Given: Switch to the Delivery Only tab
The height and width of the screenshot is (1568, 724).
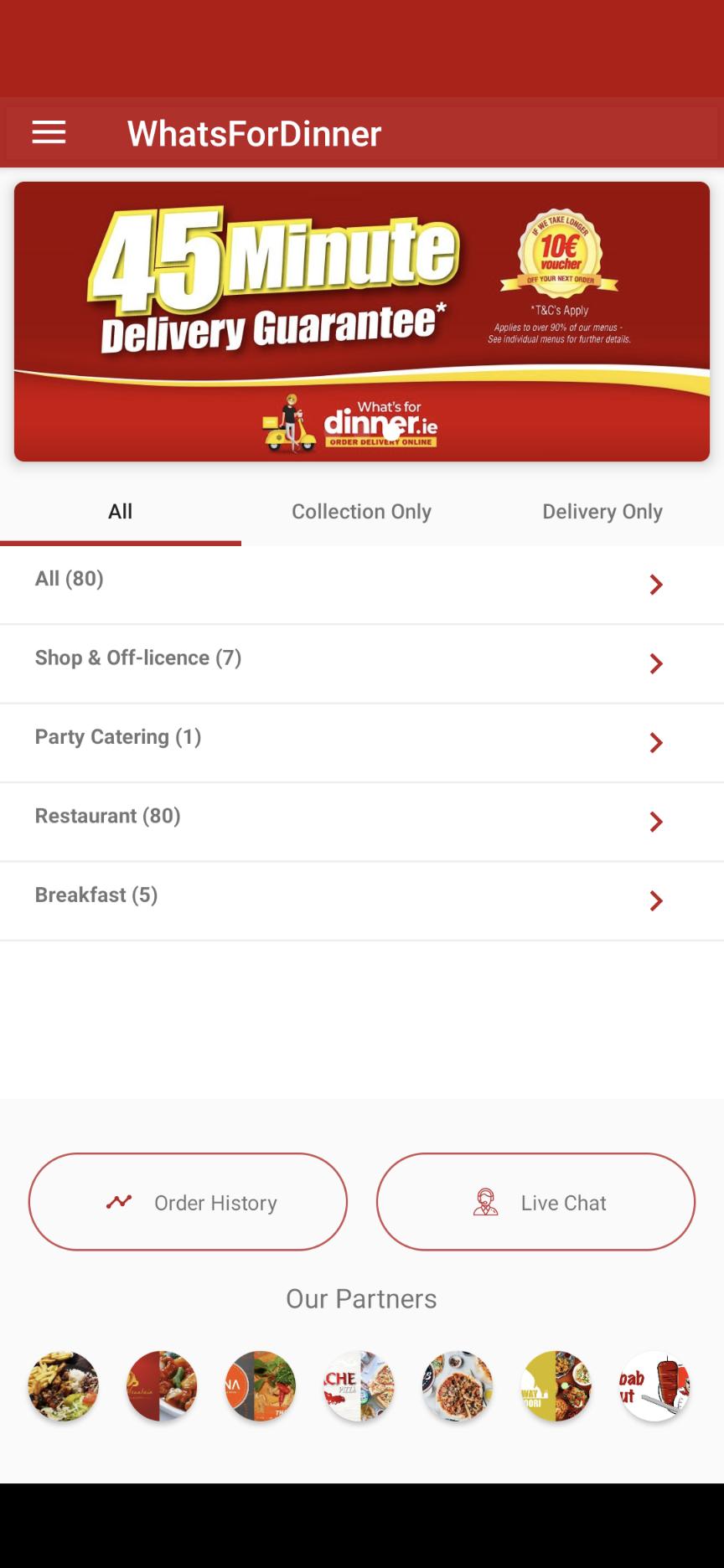Looking at the screenshot, I should (602, 512).
